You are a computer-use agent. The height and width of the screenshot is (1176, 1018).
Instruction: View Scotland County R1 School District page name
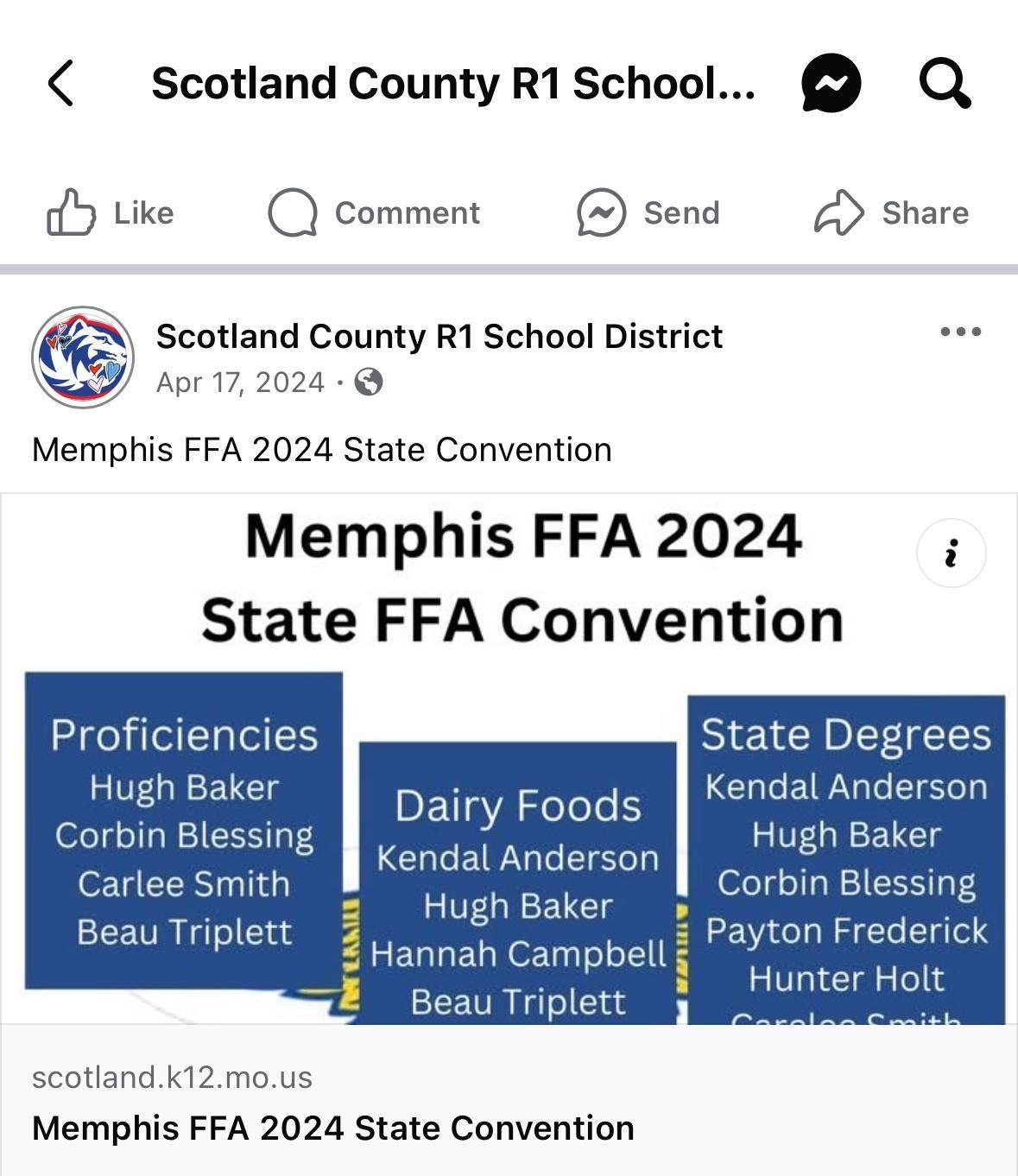(439, 336)
